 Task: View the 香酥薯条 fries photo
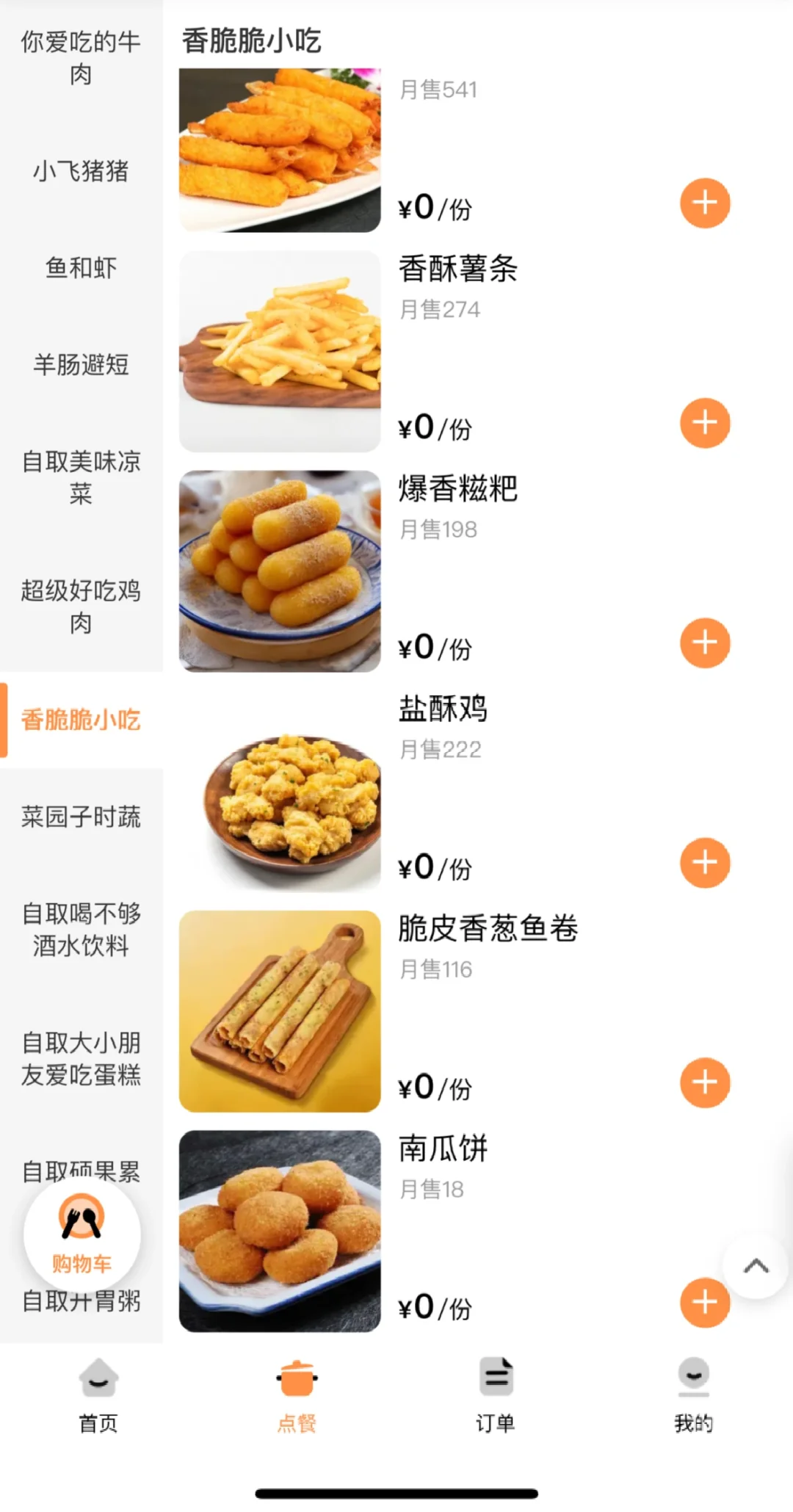coord(280,348)
